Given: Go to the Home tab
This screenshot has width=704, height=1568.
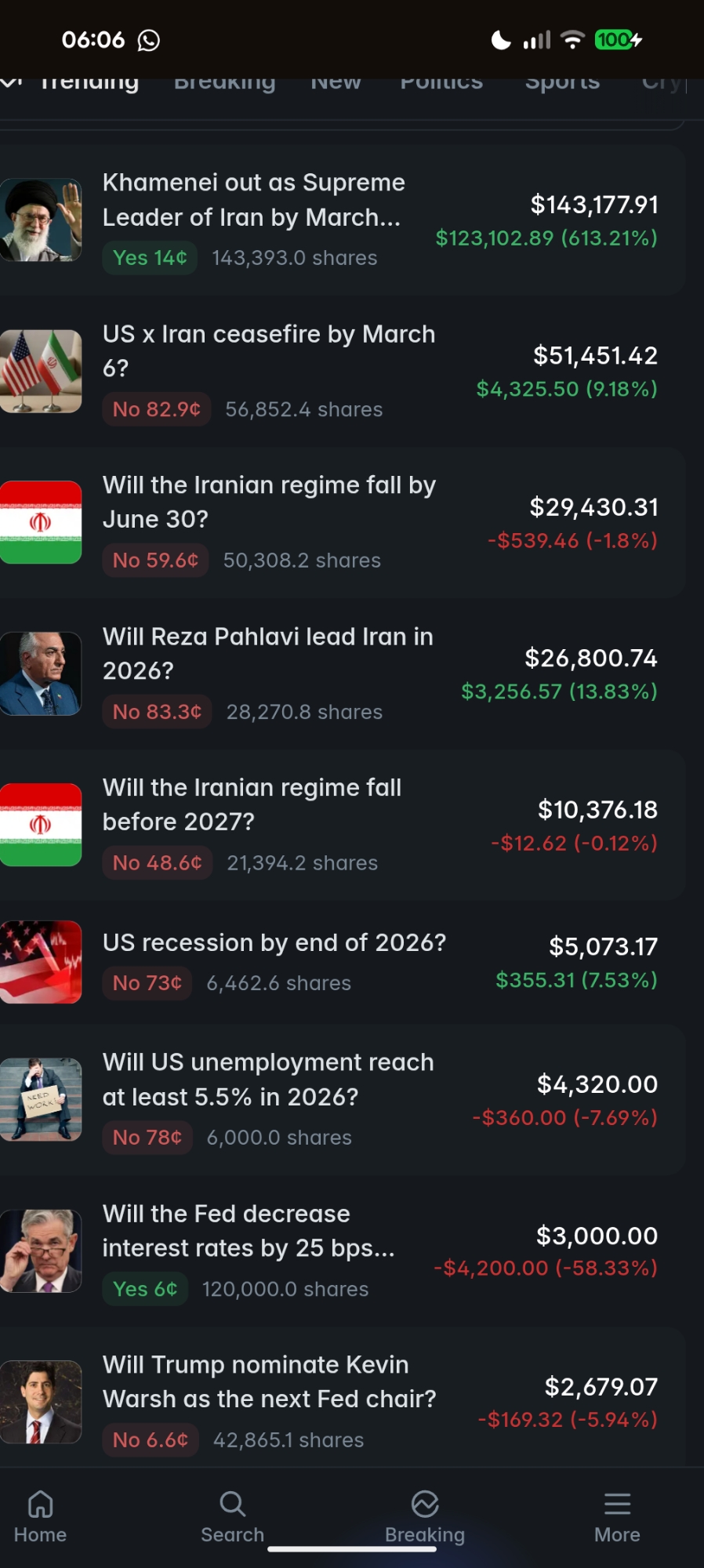Looking at the screenshot, I should coord(40,1516).
